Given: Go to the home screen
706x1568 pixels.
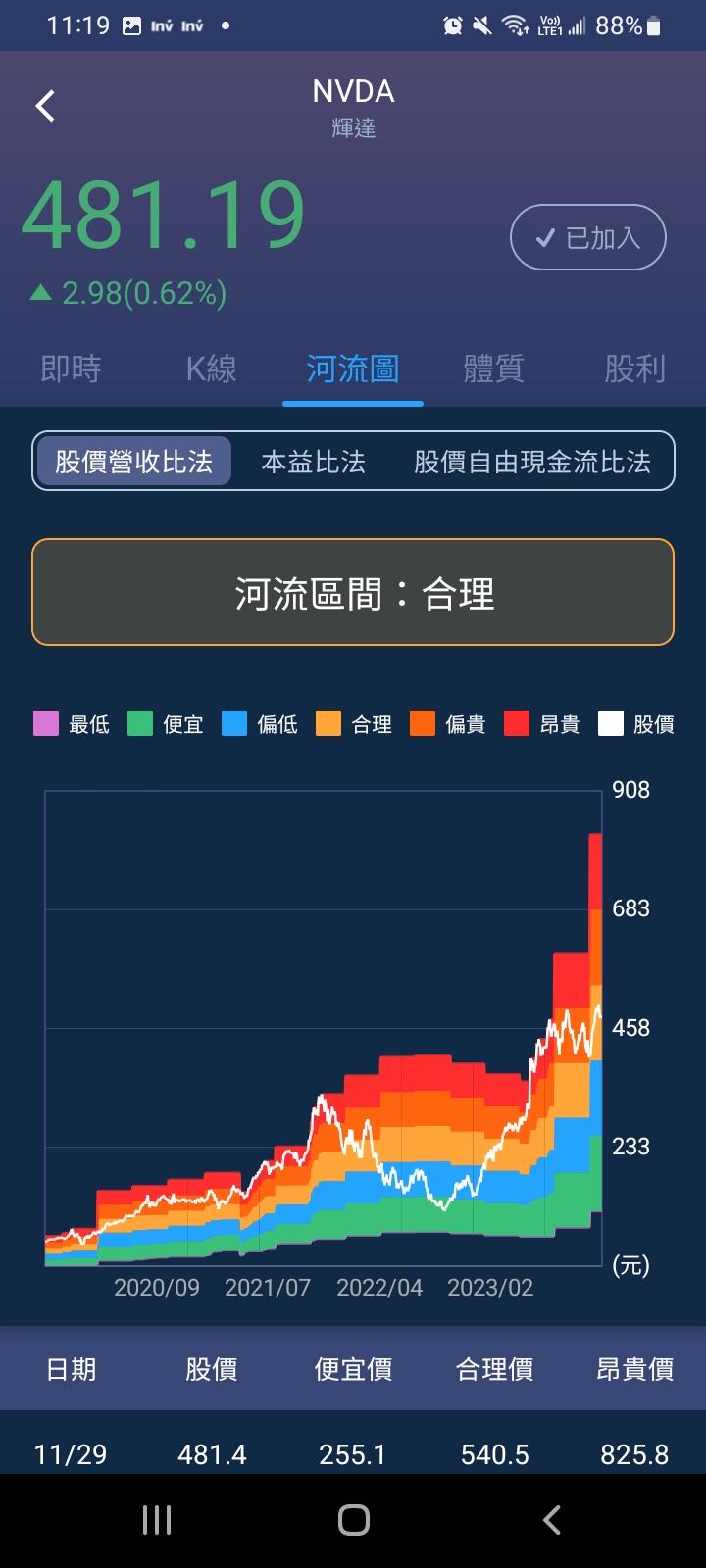Looking at the screenshot, I should click(x=353, y=1520).
